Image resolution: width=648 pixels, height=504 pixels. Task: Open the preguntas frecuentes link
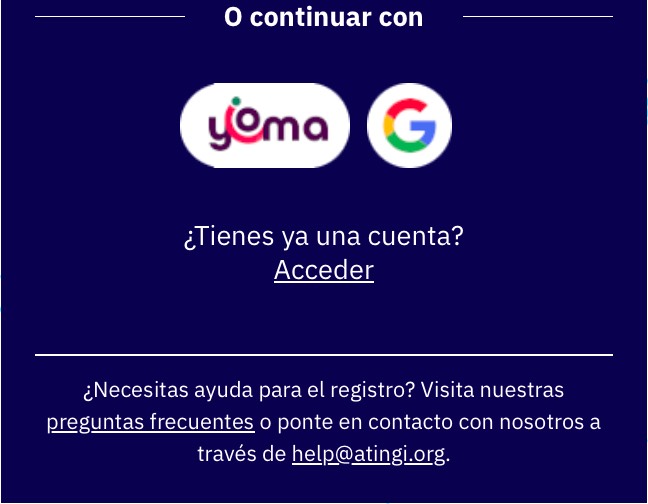[150, 422]
